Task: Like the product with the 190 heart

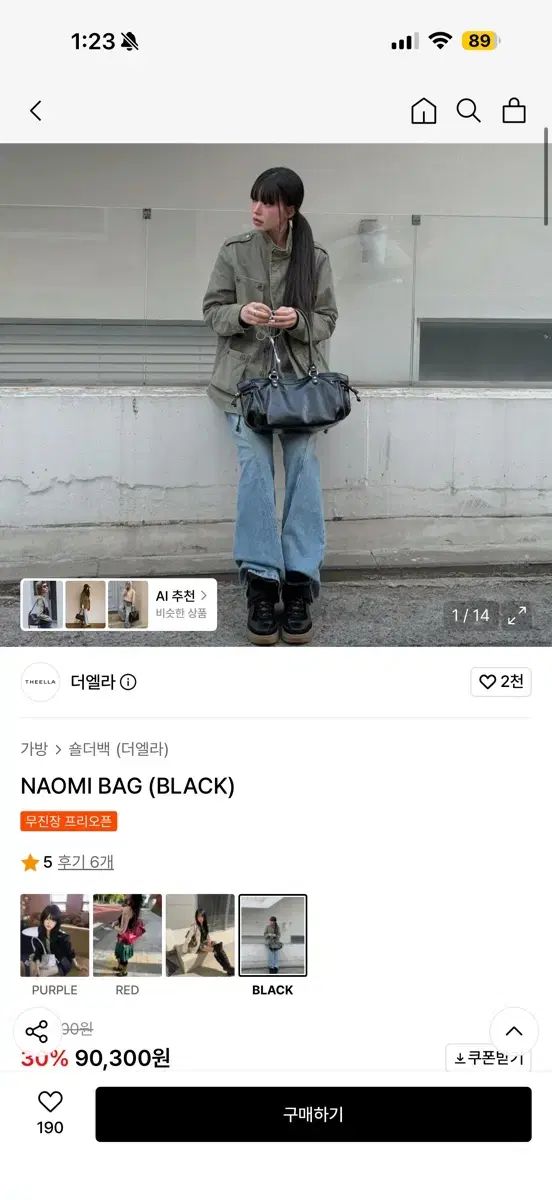Action: tap(50, 1112)
